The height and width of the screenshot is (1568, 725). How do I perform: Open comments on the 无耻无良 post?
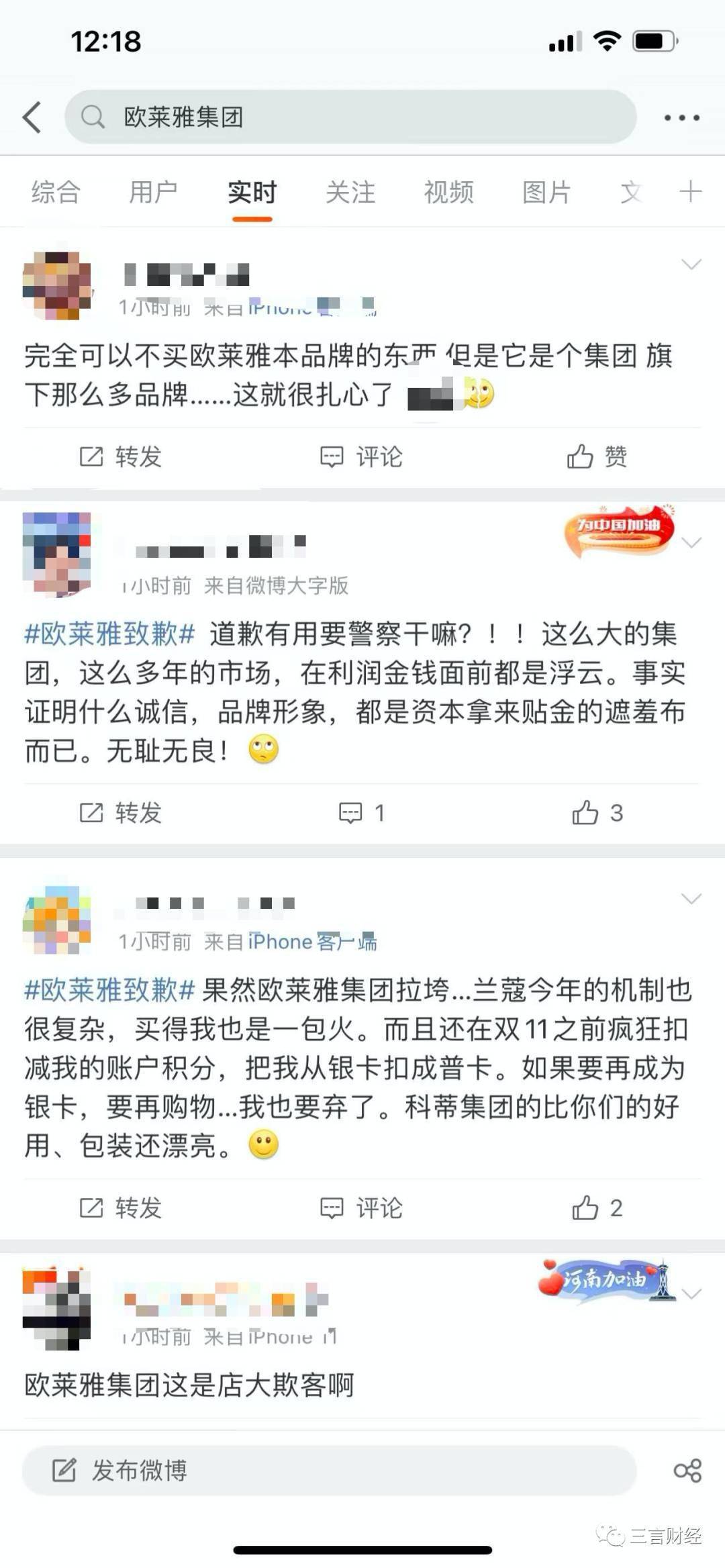(x=361, y=813)
